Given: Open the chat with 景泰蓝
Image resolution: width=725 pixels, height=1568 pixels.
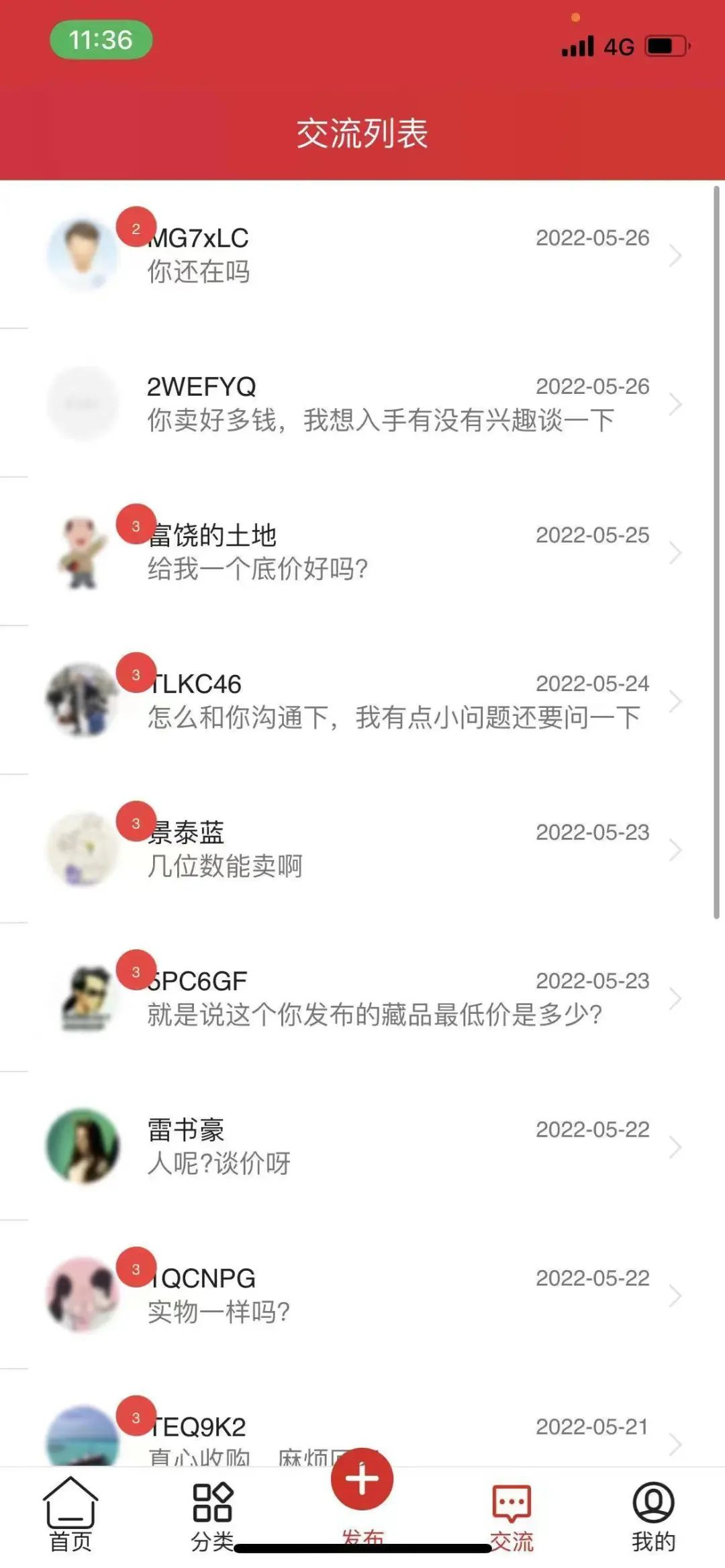Looking at the screenshot, I should (x=362, y=849).
